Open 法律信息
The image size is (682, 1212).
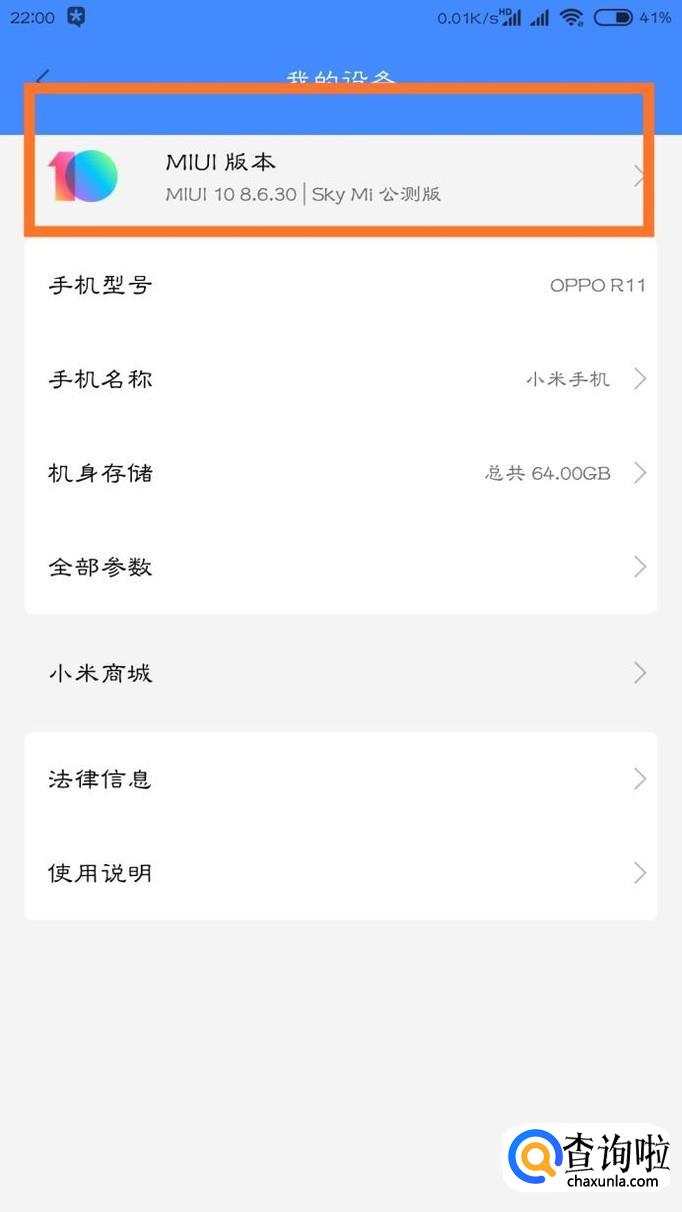click(x=340, y=779)
